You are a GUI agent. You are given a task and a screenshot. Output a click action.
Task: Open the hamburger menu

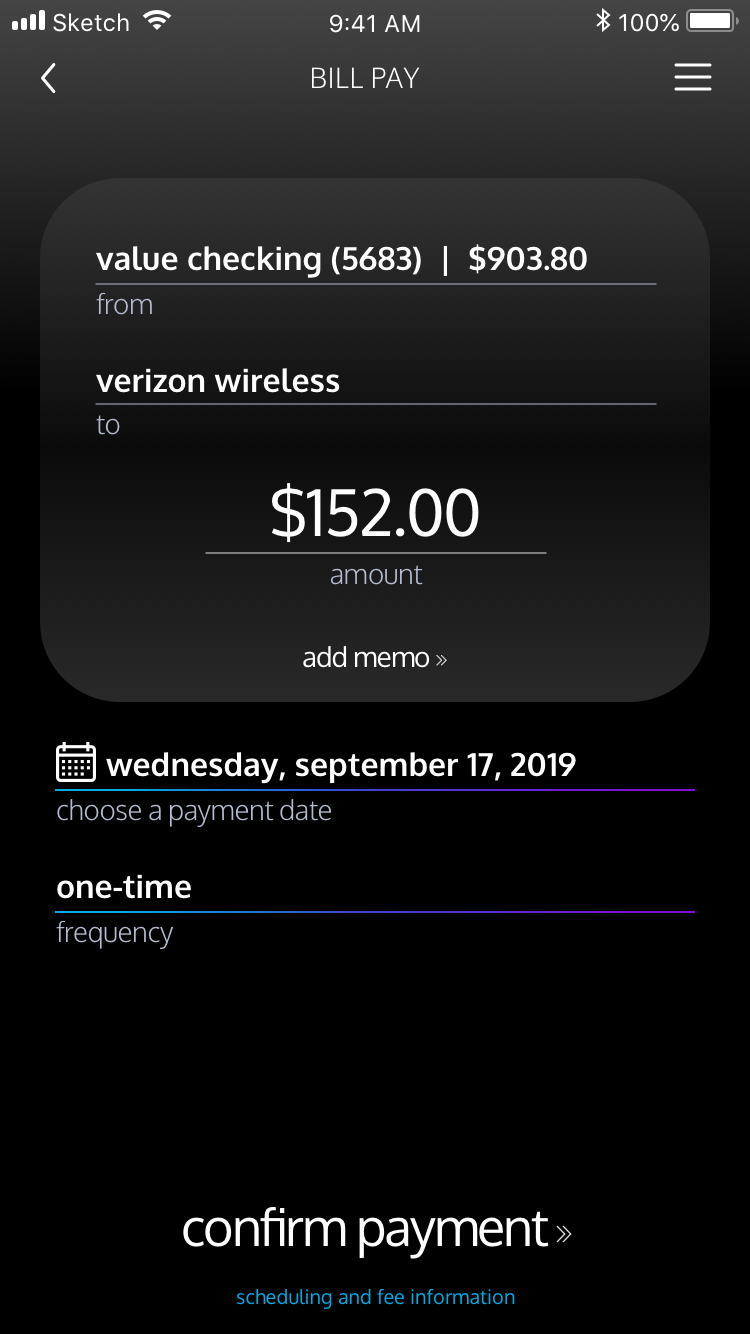[692, 78]
